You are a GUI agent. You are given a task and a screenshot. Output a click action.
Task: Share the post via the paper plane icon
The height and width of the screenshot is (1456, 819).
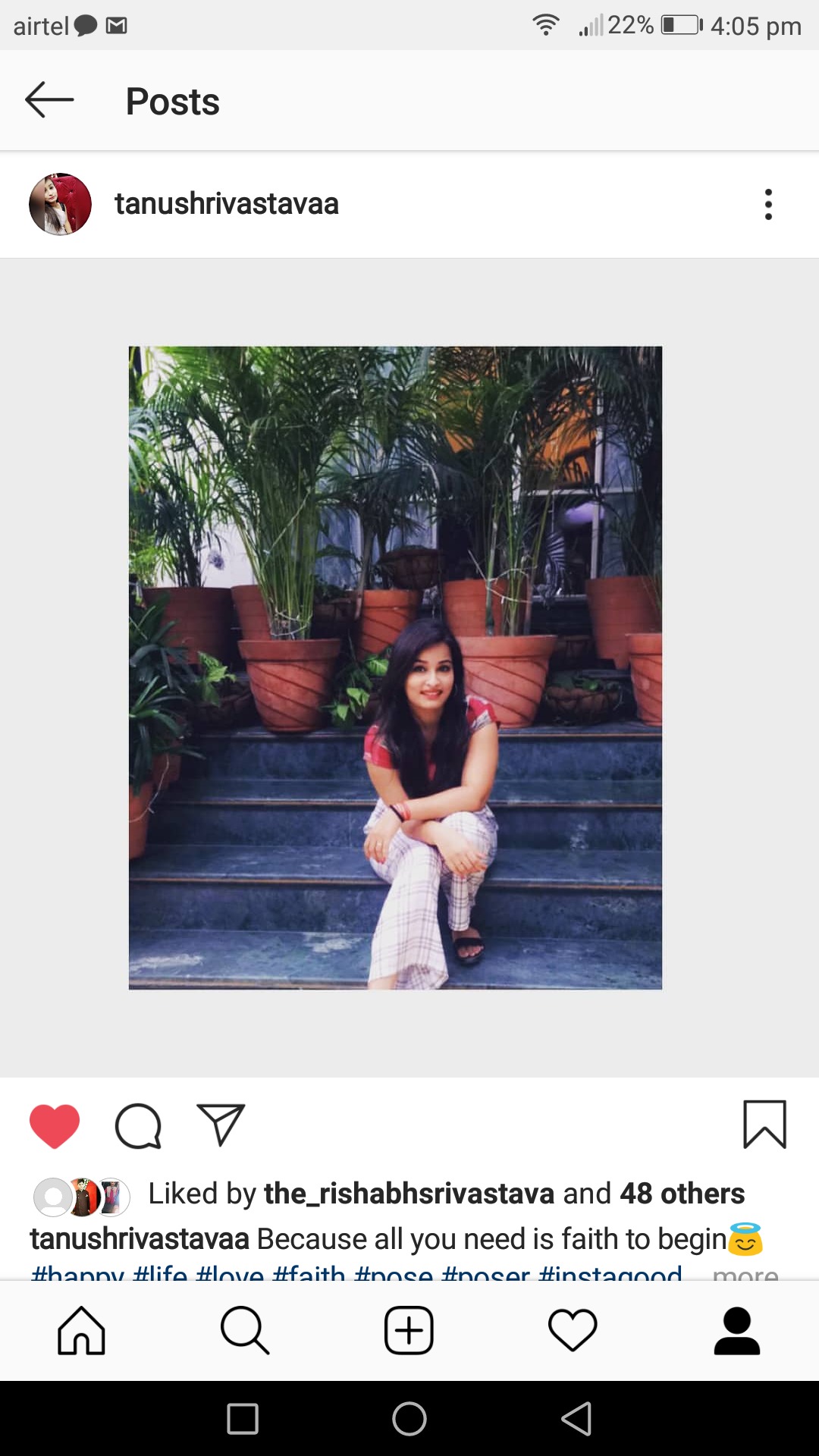(221, 1125)
